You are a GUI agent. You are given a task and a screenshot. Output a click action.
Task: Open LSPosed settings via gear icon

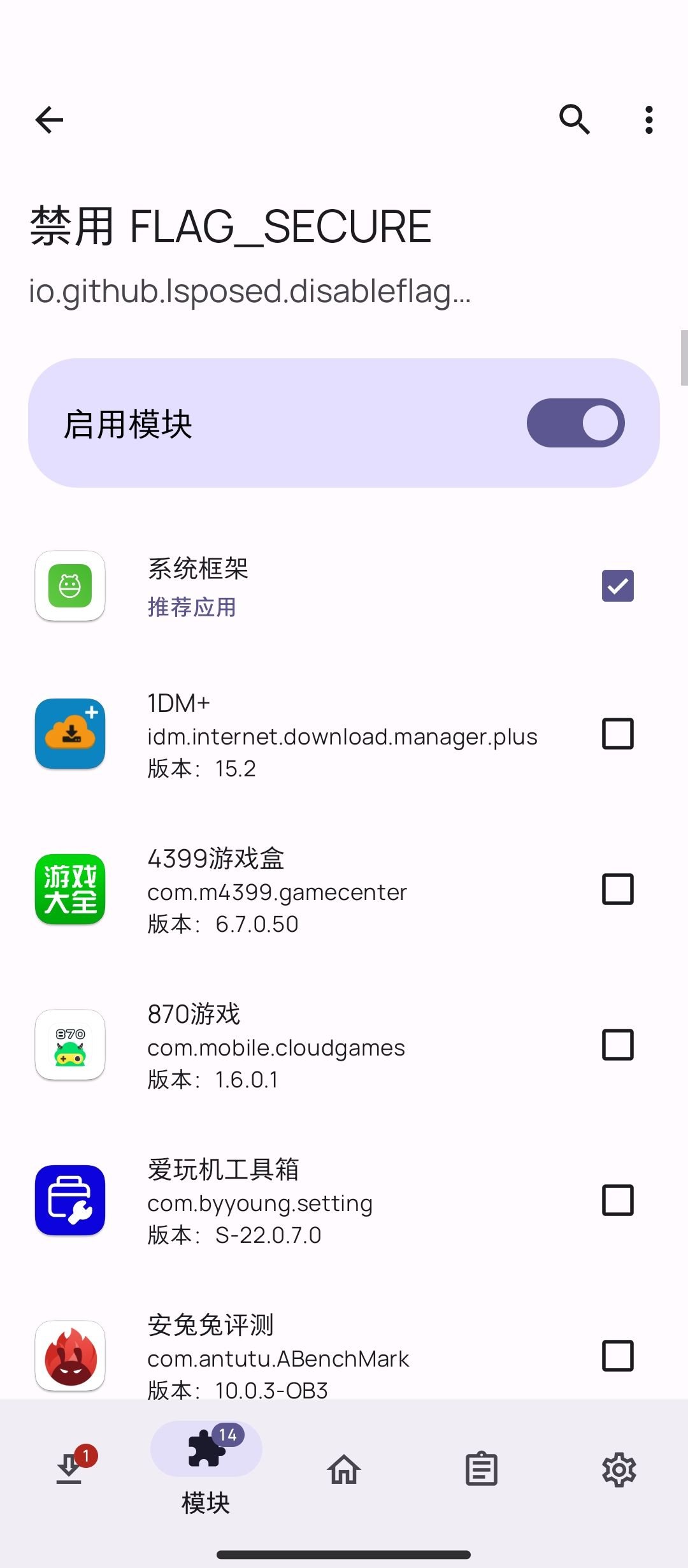pyautogui.click(x=619, y=1469)
